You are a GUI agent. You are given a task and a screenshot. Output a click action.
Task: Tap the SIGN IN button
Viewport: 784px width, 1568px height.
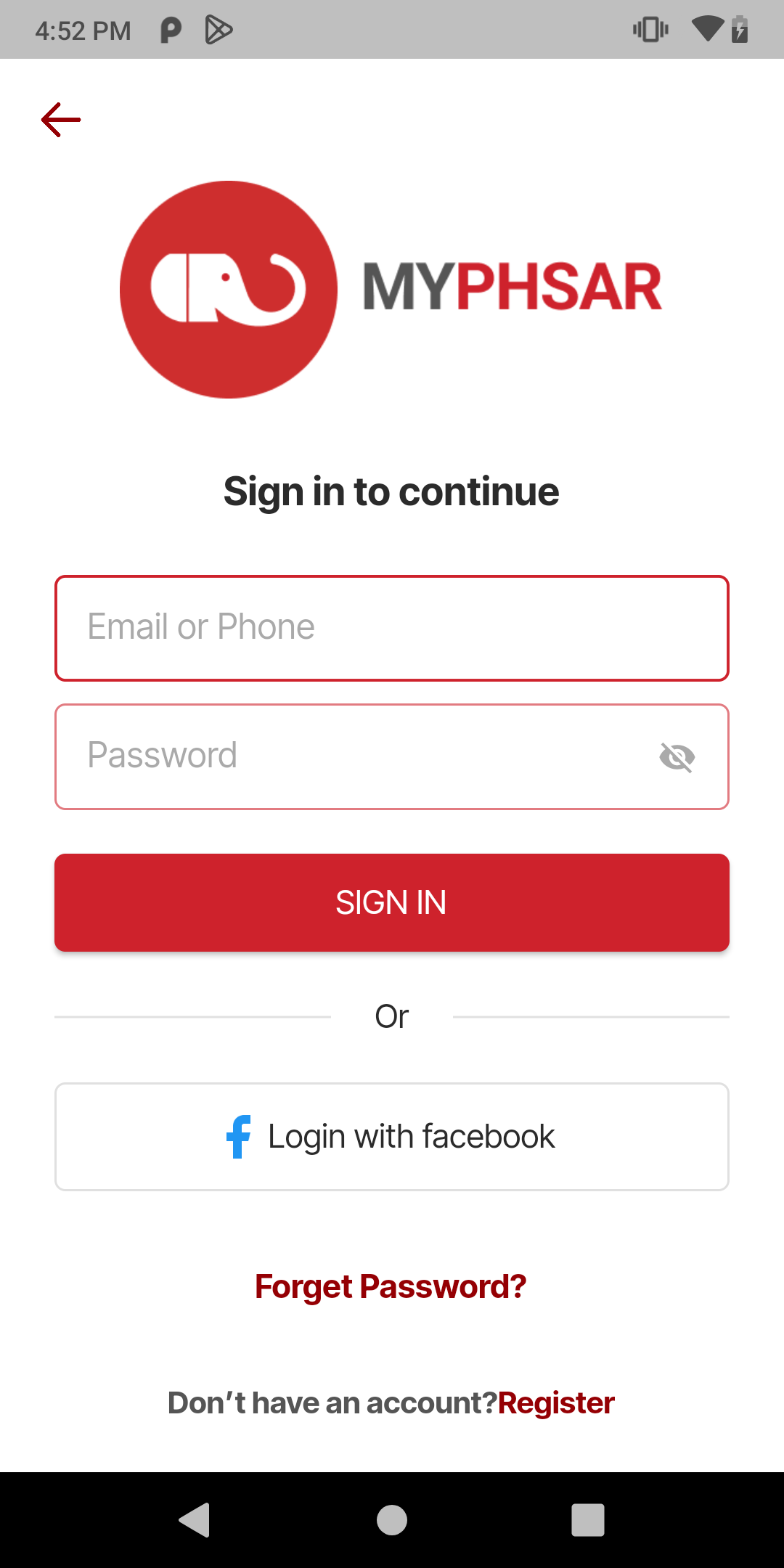coord(392,902)
